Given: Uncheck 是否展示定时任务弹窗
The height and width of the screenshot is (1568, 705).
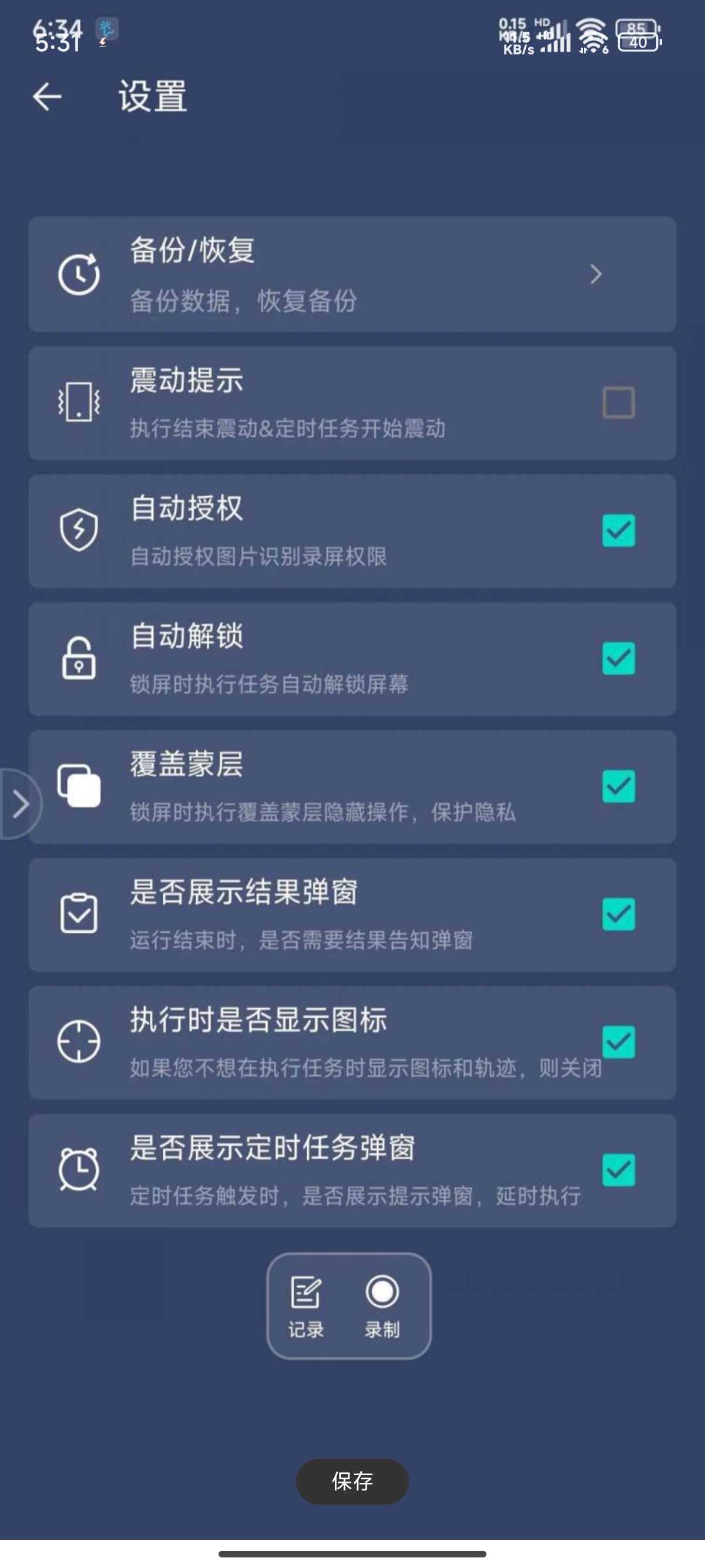Looking at the screenshot, I should [618, 1169].
